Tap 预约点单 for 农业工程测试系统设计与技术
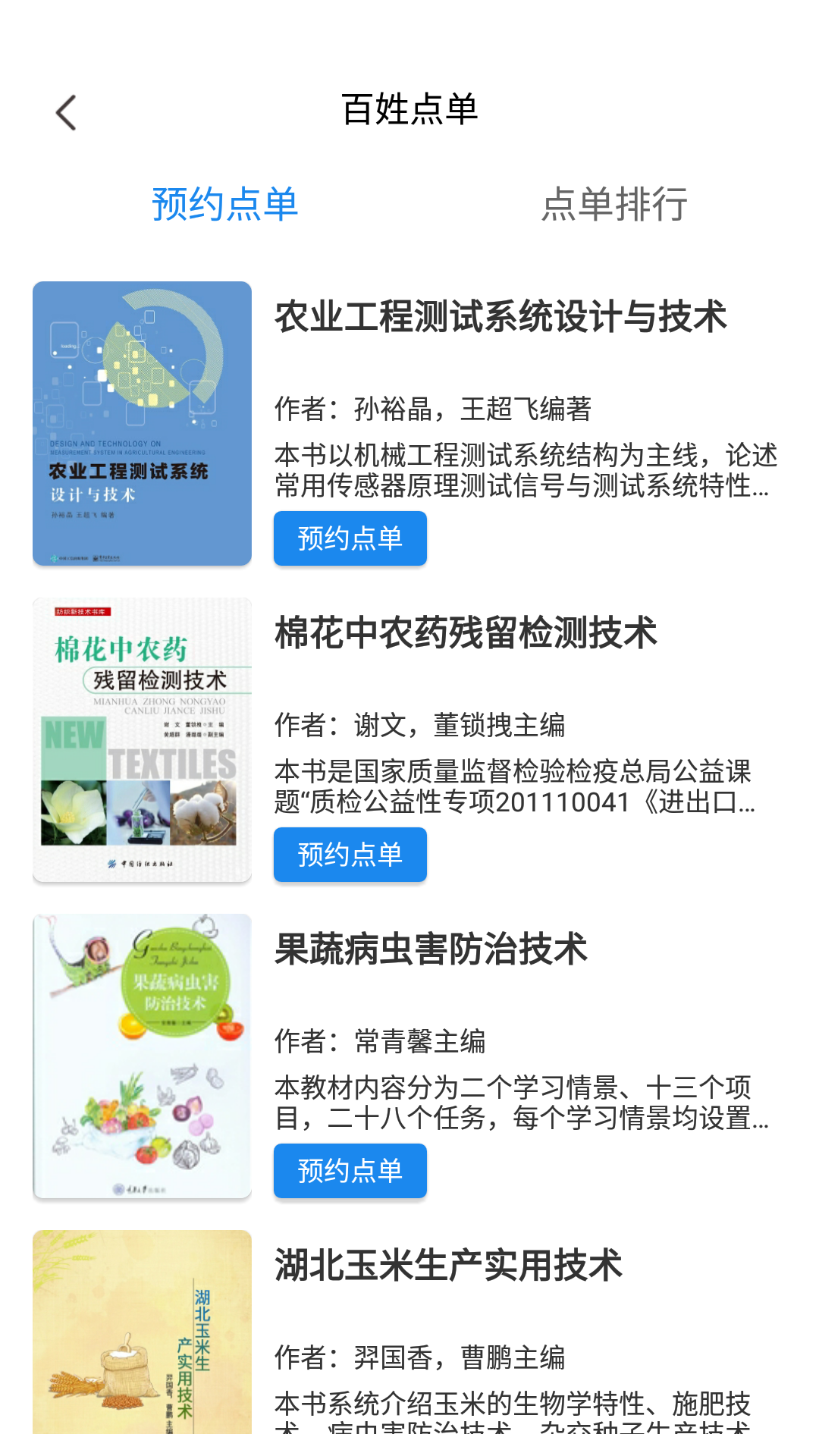The width and height of the screenshot is (819, 1456). coord(350,538)
